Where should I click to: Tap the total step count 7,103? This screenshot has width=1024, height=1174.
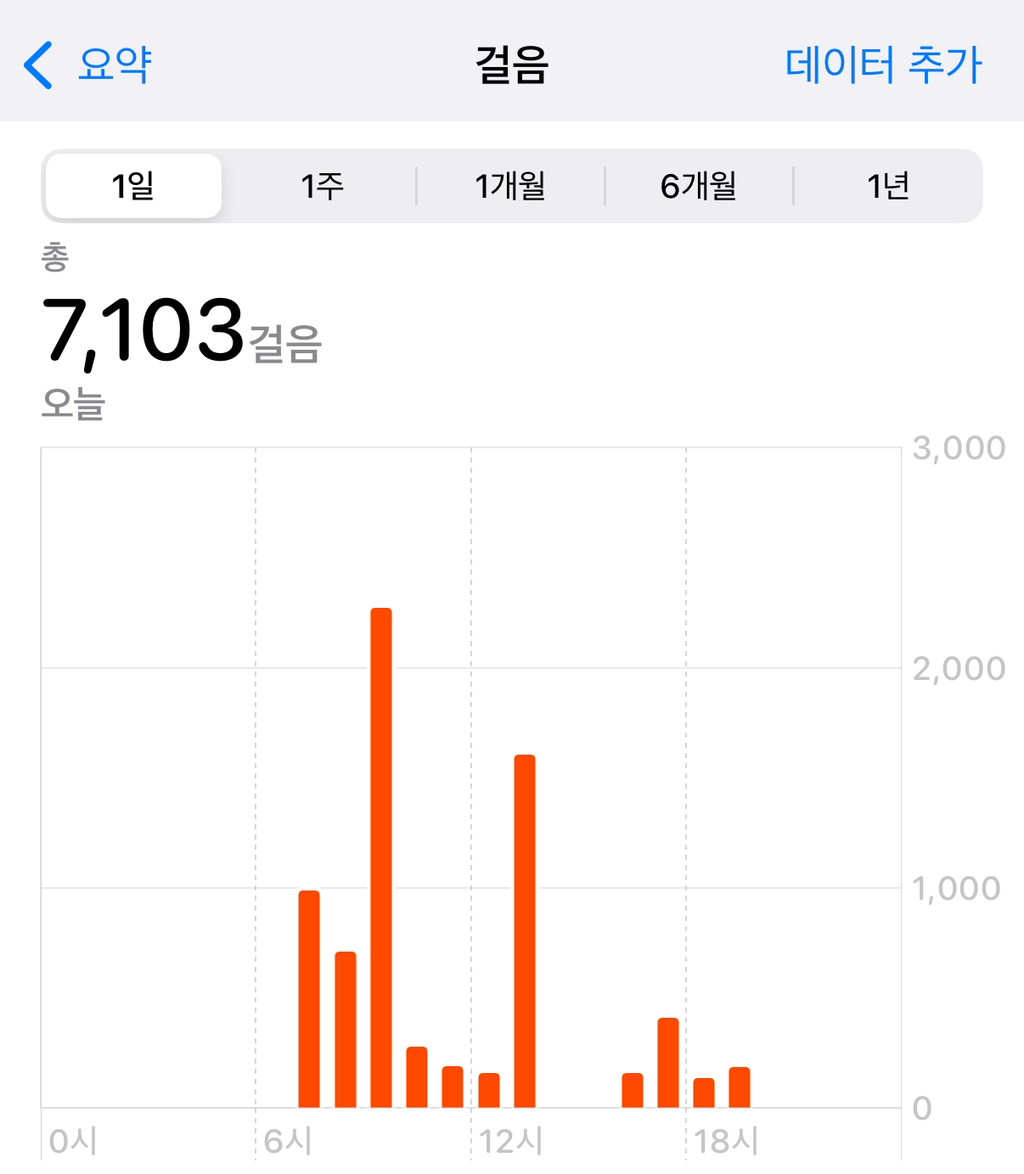pos(145,330)
